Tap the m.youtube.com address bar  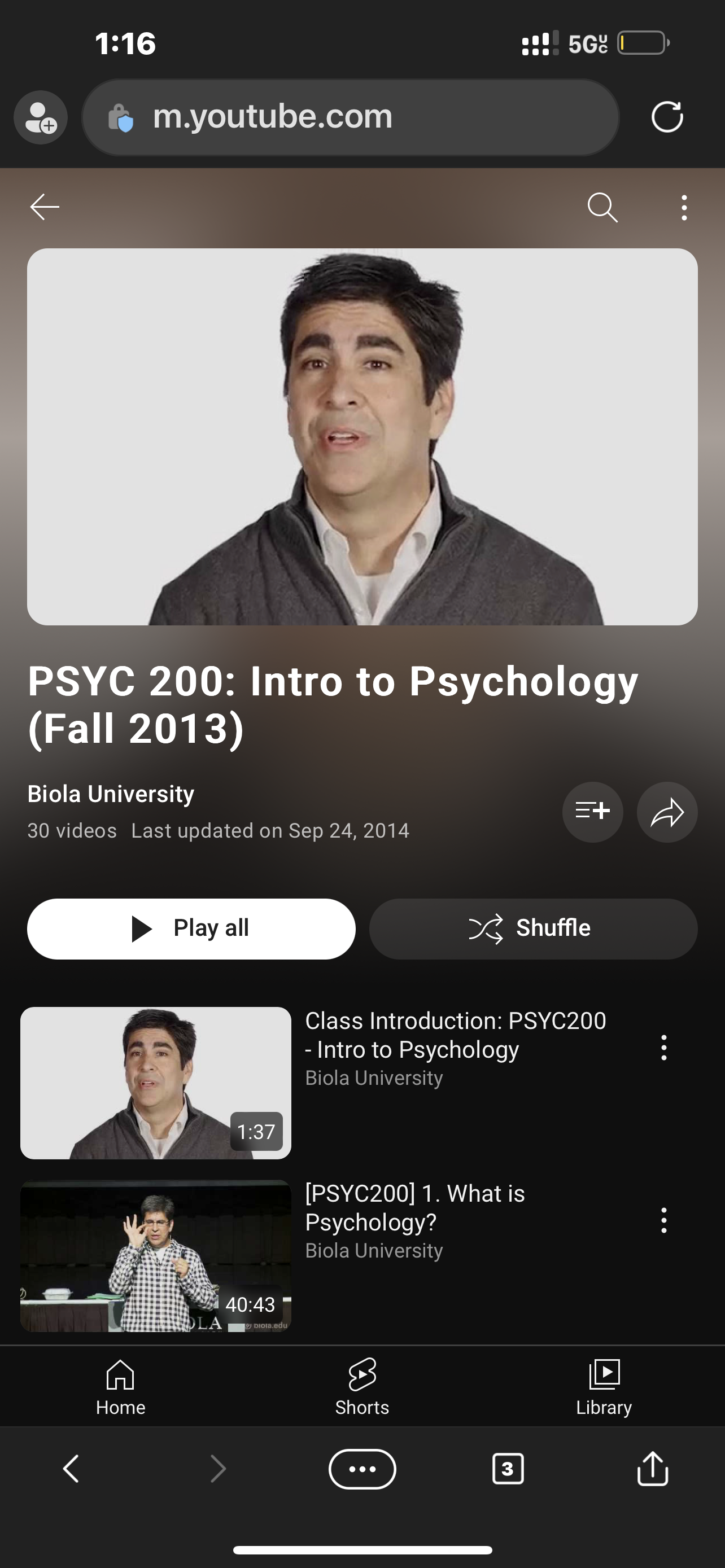[351, 117]
